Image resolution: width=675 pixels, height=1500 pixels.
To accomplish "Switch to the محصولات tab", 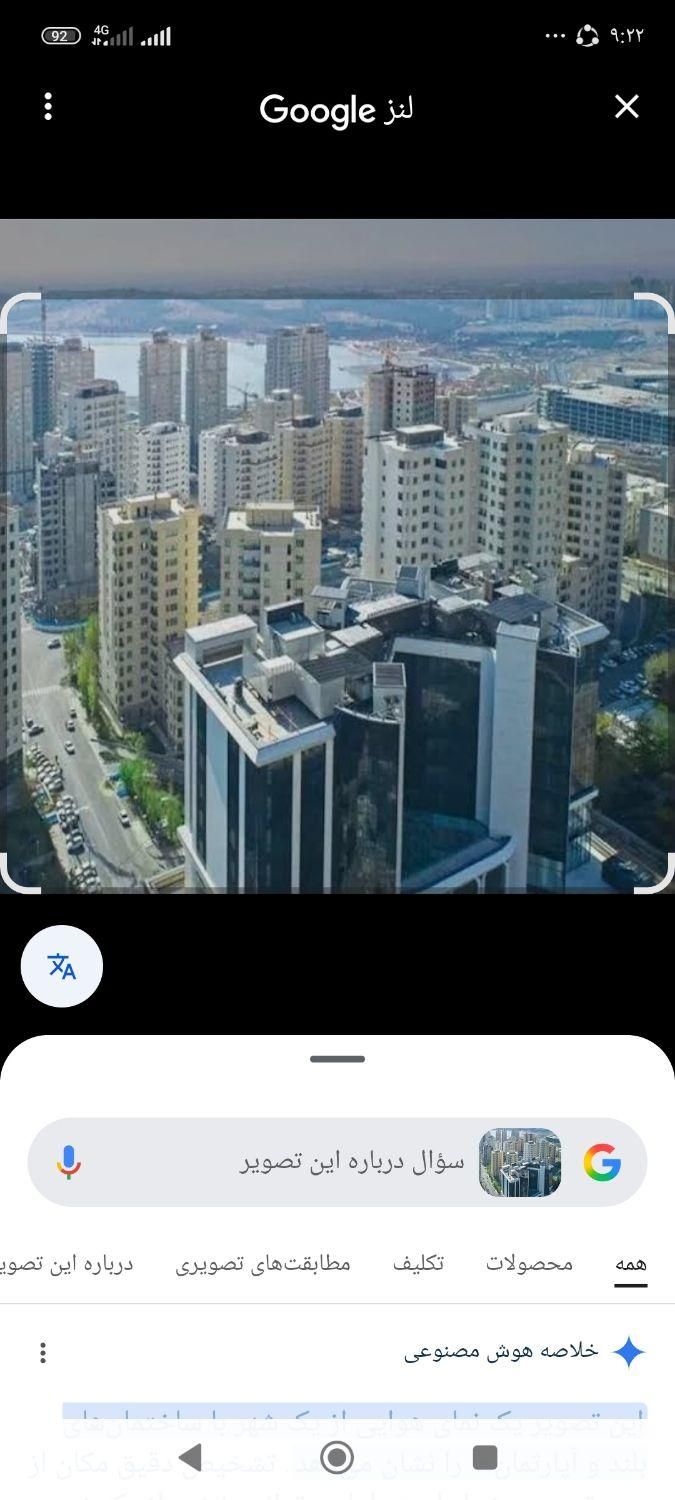I will [x=529, y=1263].
